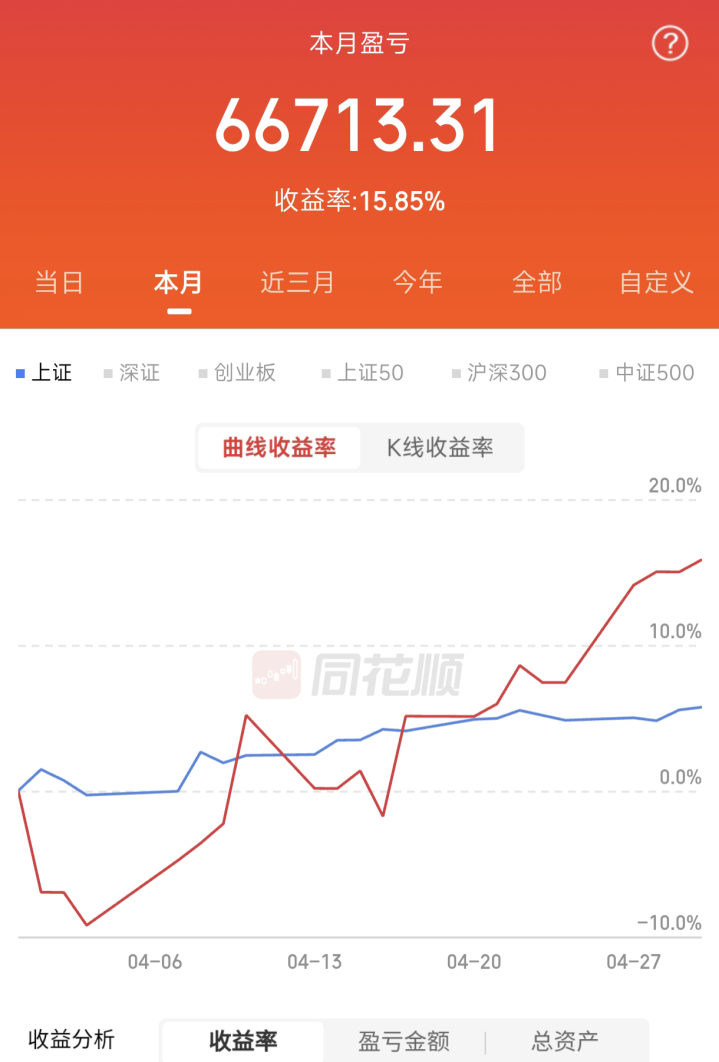Switch 收益分析 to 总资产
The image size is (719, 1062).
point(565,1041)
